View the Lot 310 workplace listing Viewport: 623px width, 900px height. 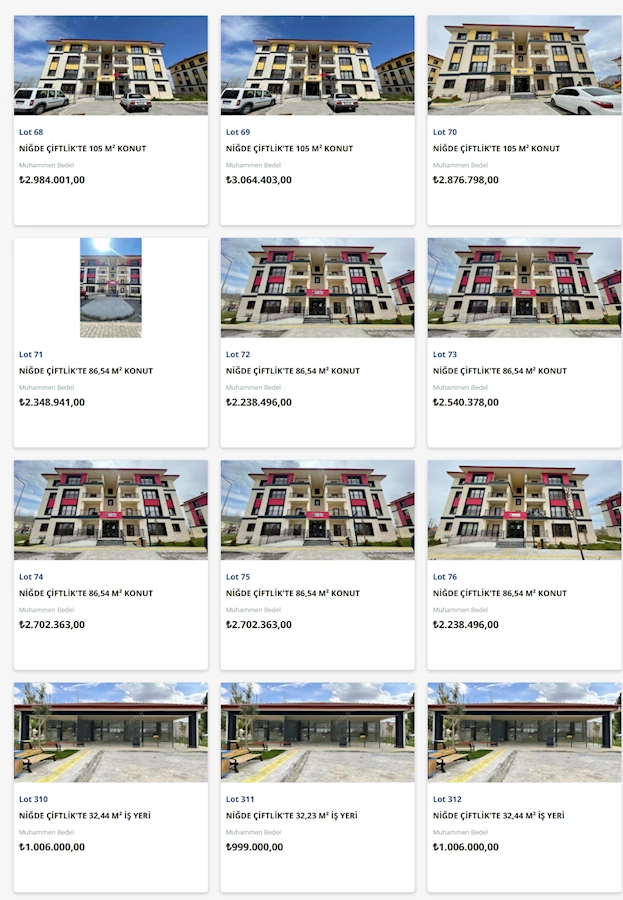click(x=110, y=786)
